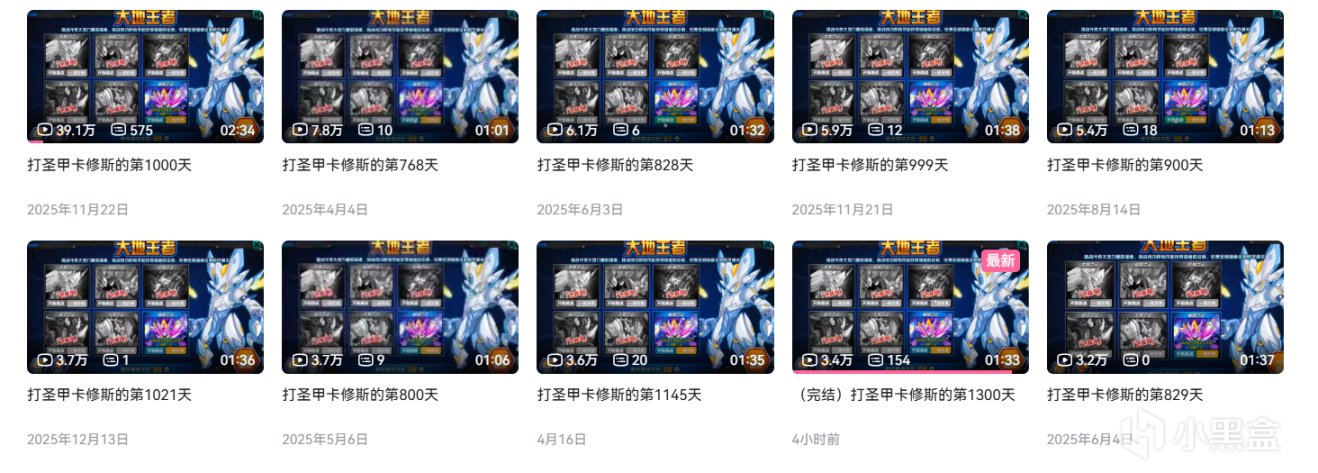Open the video 打圣甲卡修斯的第800天

tap(400, 307)
